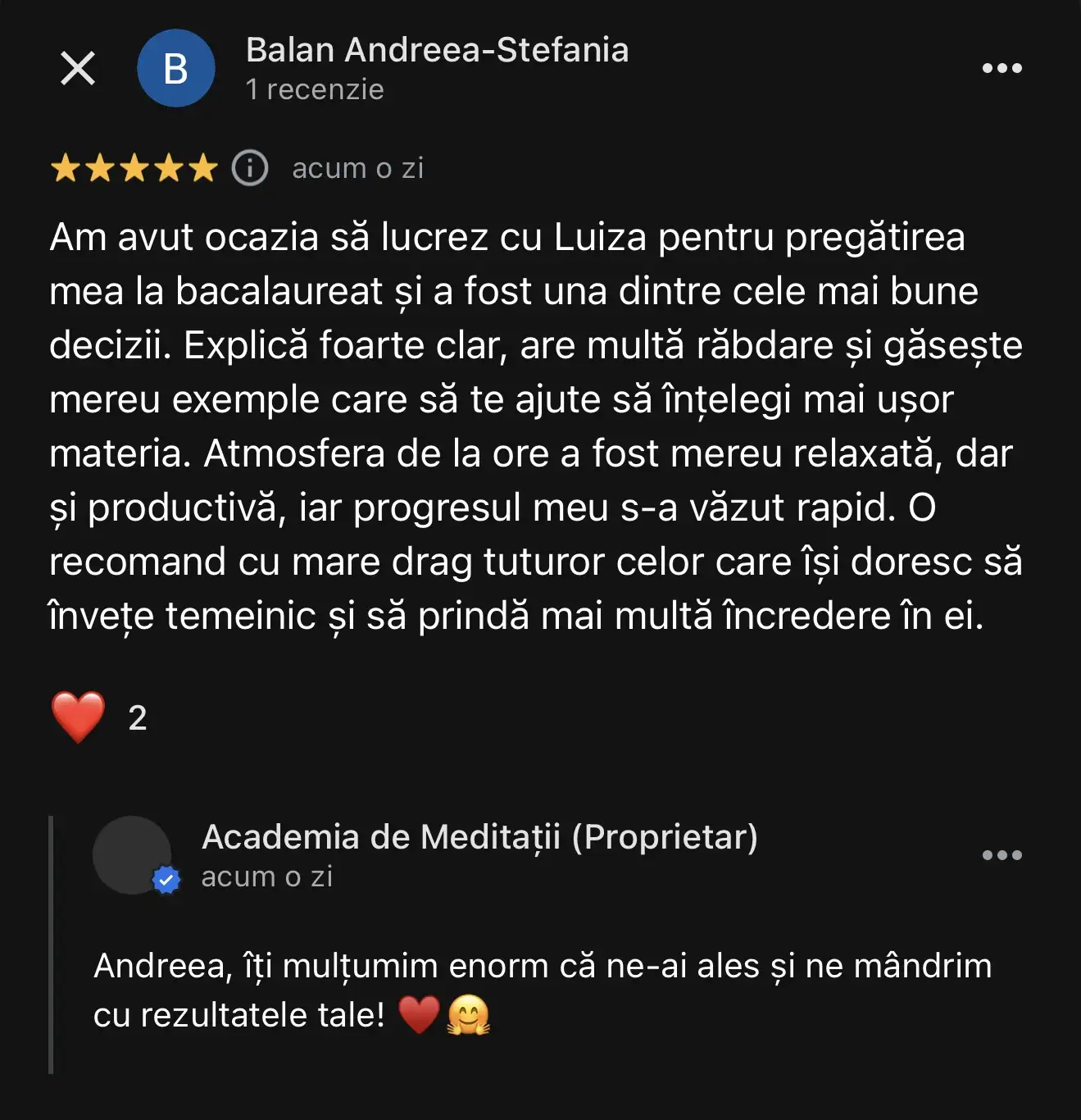Viewport: 1081px width, 1120px height.
Task: Open the owner reply's overflow menu
Action: 1002,855
